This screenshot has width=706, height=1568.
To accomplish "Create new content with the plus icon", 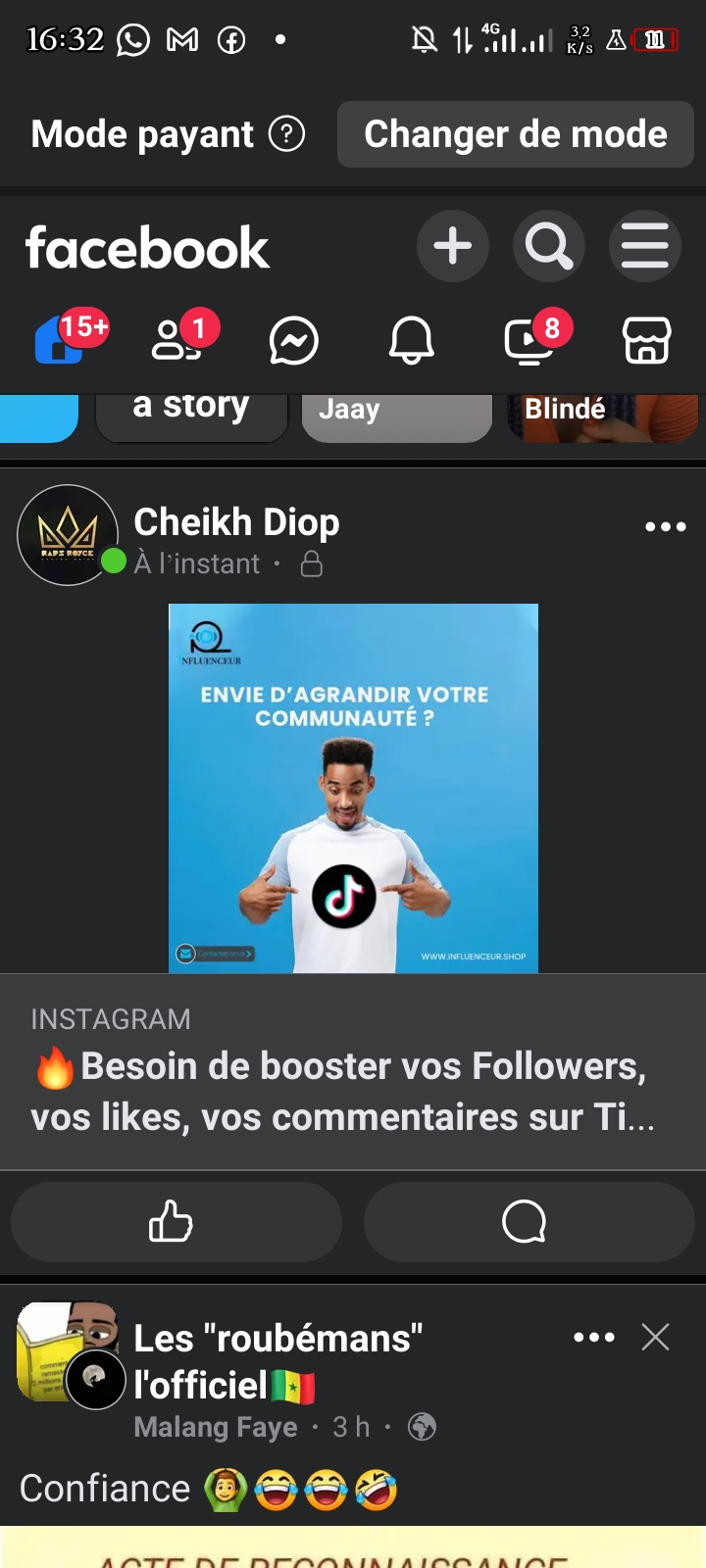I will (452, 246).
